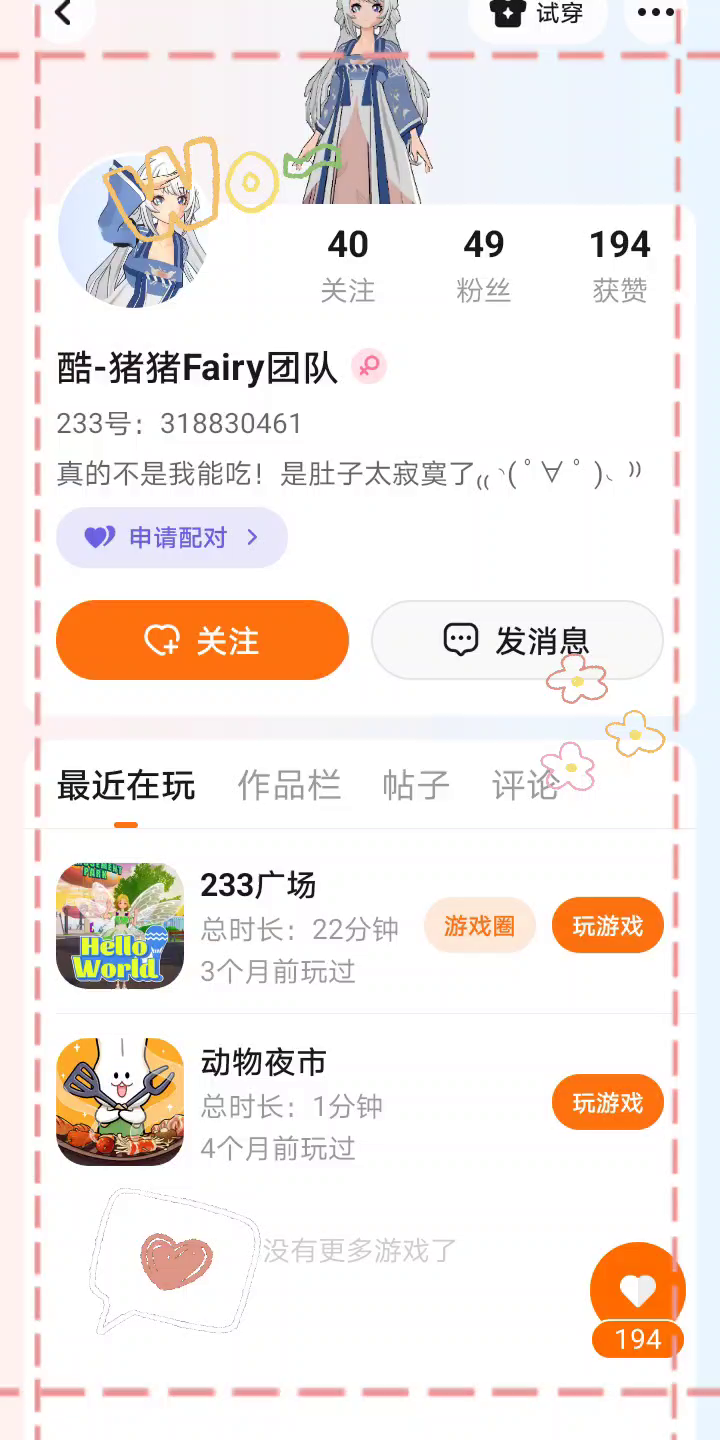Viewport: 720px width, 1440px height.
Task: Open the three-dot overflow menu
Action: click(656, 13)
